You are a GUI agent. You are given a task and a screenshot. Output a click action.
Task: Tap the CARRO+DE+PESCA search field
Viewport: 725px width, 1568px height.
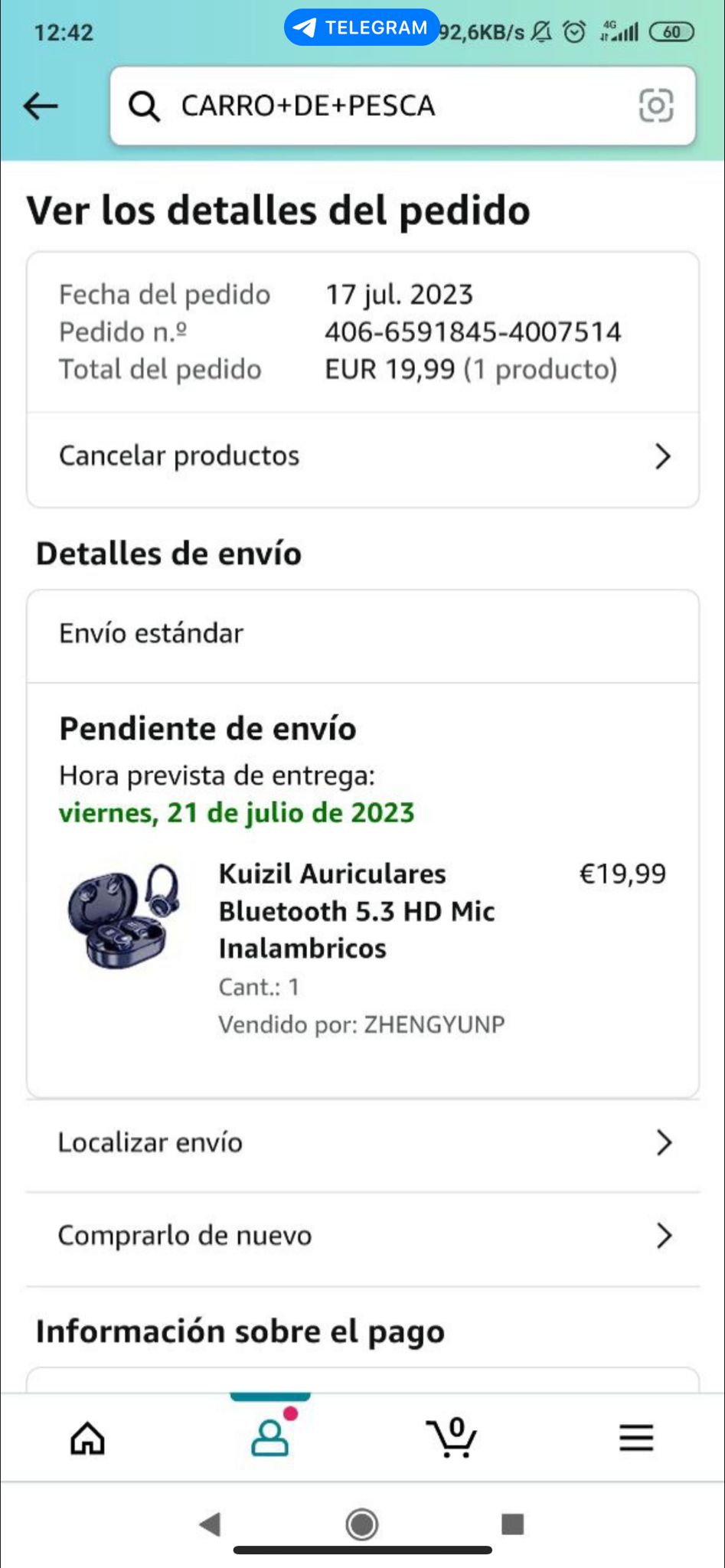click(383, 106)
